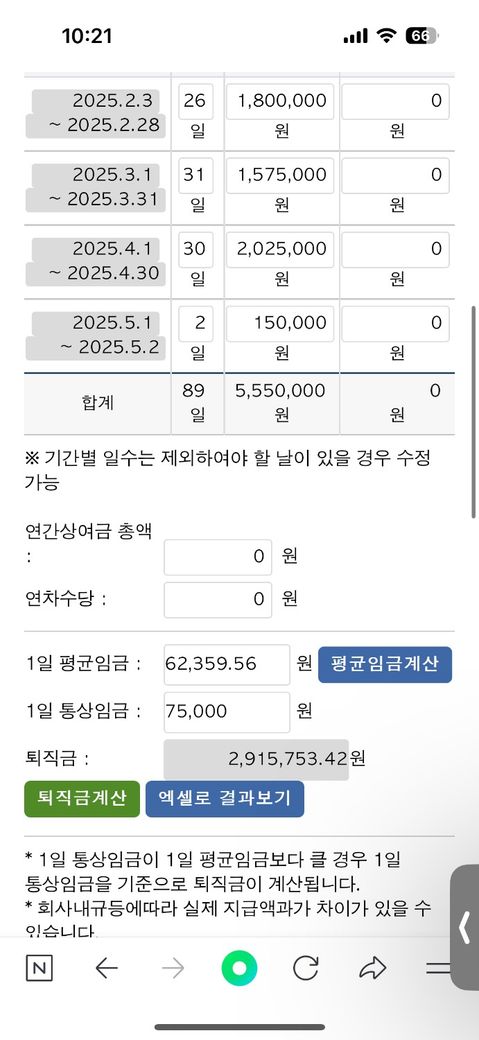Image resolution: width=479 pixels, height=1040 pixels.
Task: Edit the 2,025,000 wage field for April
Action: click(280, 249)
